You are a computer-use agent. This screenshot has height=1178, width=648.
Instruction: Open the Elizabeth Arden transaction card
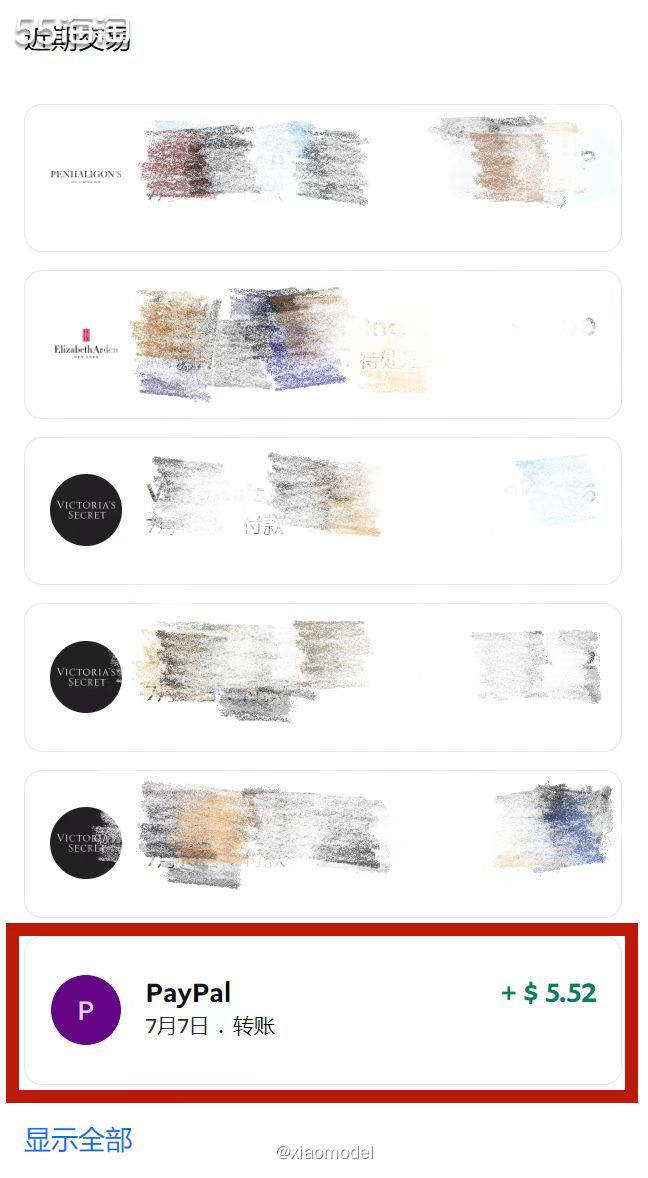click(x=322, y=344)
